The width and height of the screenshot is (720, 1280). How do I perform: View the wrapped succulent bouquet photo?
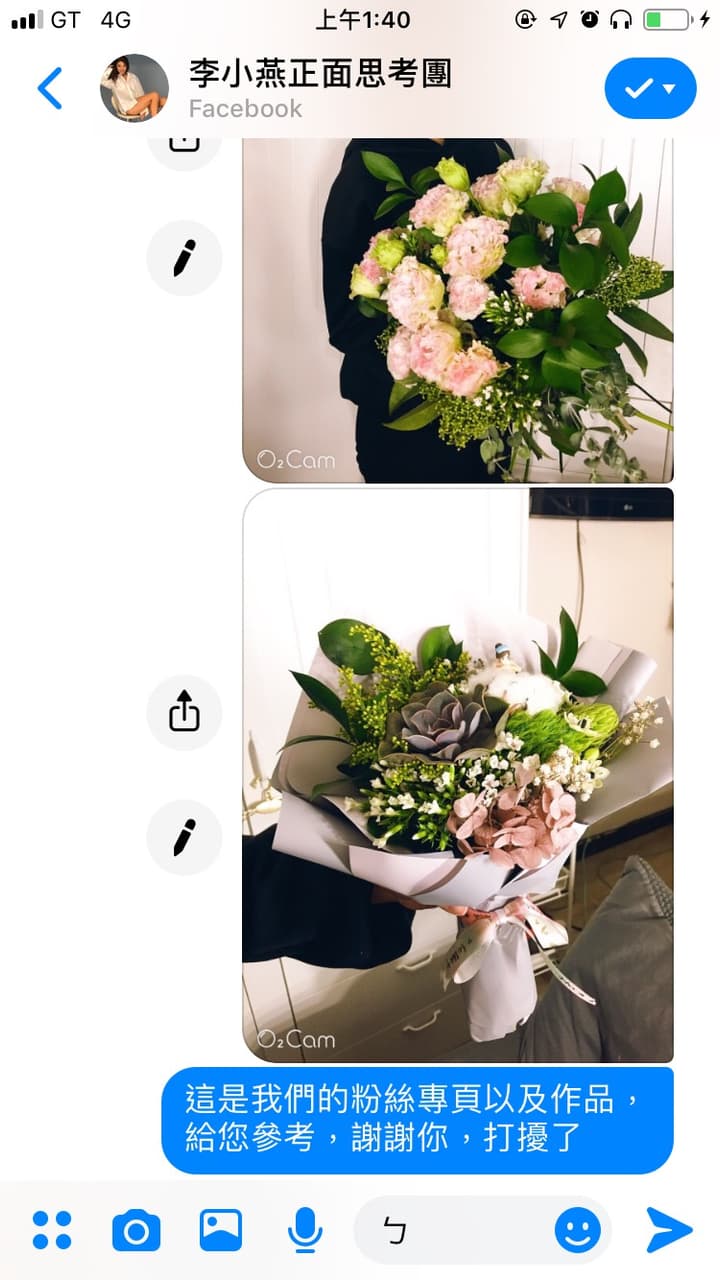[x=458, y=775]
